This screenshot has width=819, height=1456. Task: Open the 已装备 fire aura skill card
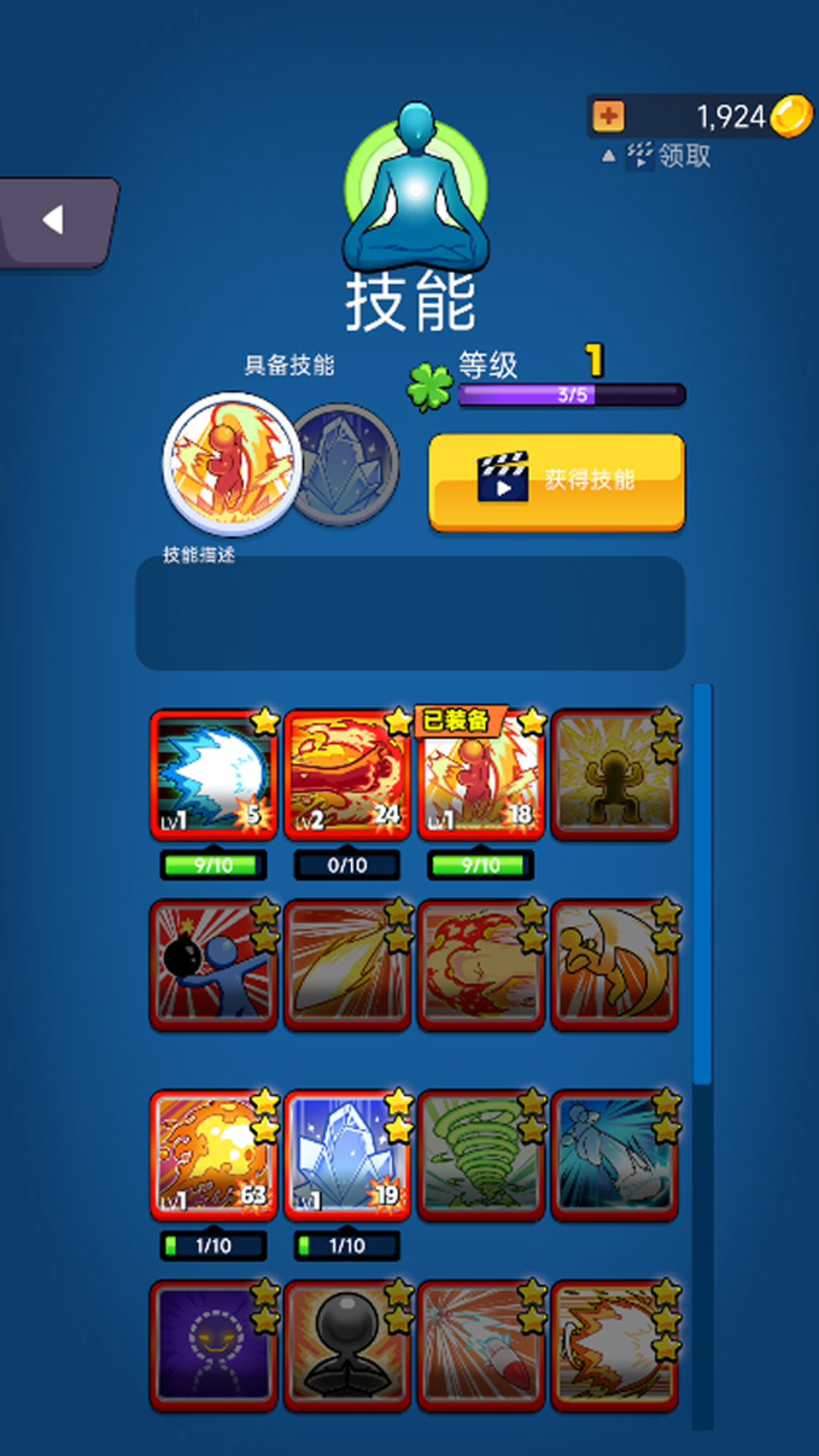point(481,775)
